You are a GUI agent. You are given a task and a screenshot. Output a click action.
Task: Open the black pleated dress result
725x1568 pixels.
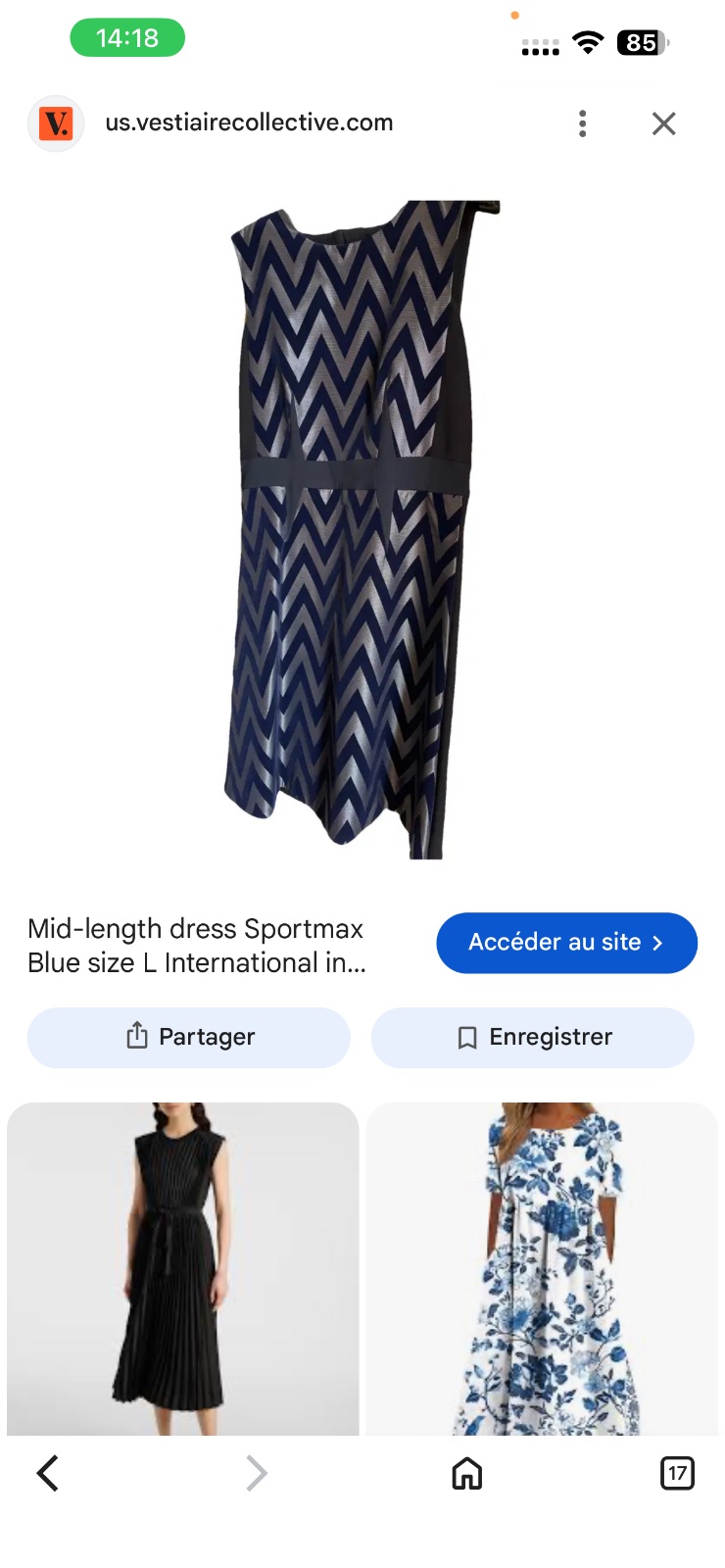183,1269
